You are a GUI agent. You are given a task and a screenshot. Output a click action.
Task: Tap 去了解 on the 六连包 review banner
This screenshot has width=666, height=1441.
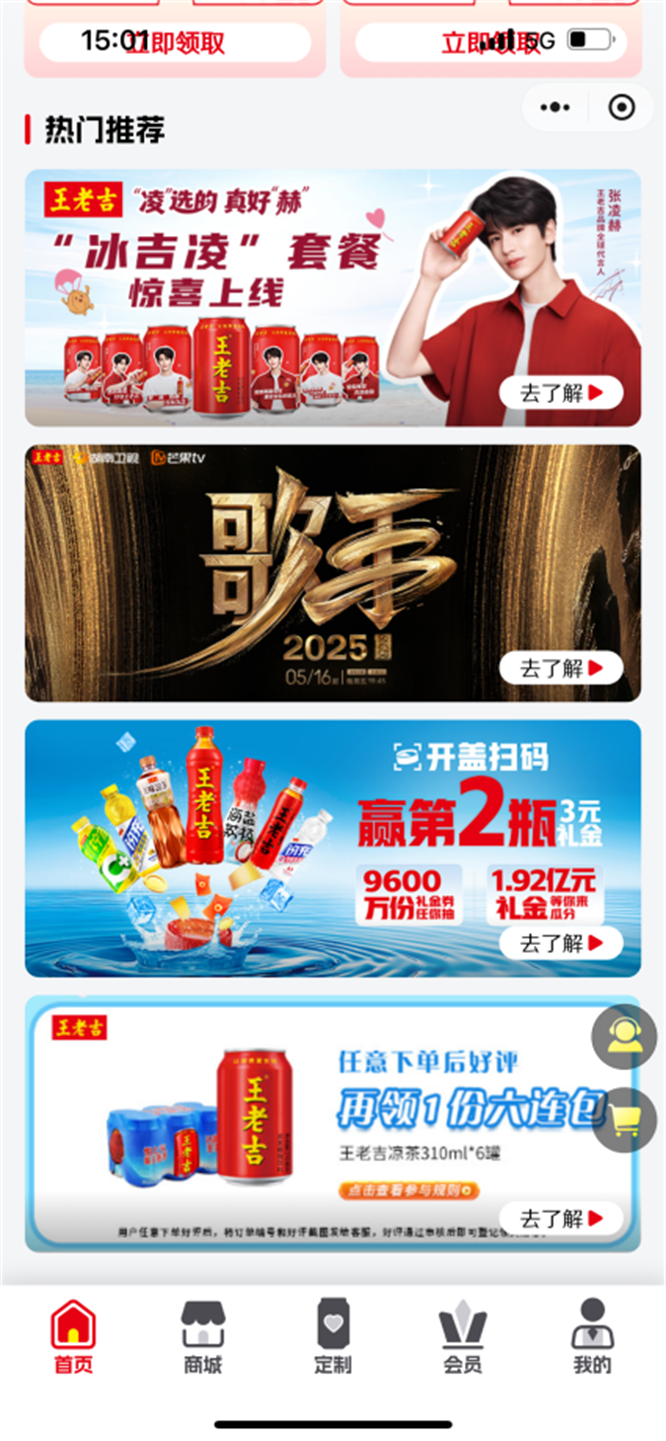click(x=561, y=1219)
